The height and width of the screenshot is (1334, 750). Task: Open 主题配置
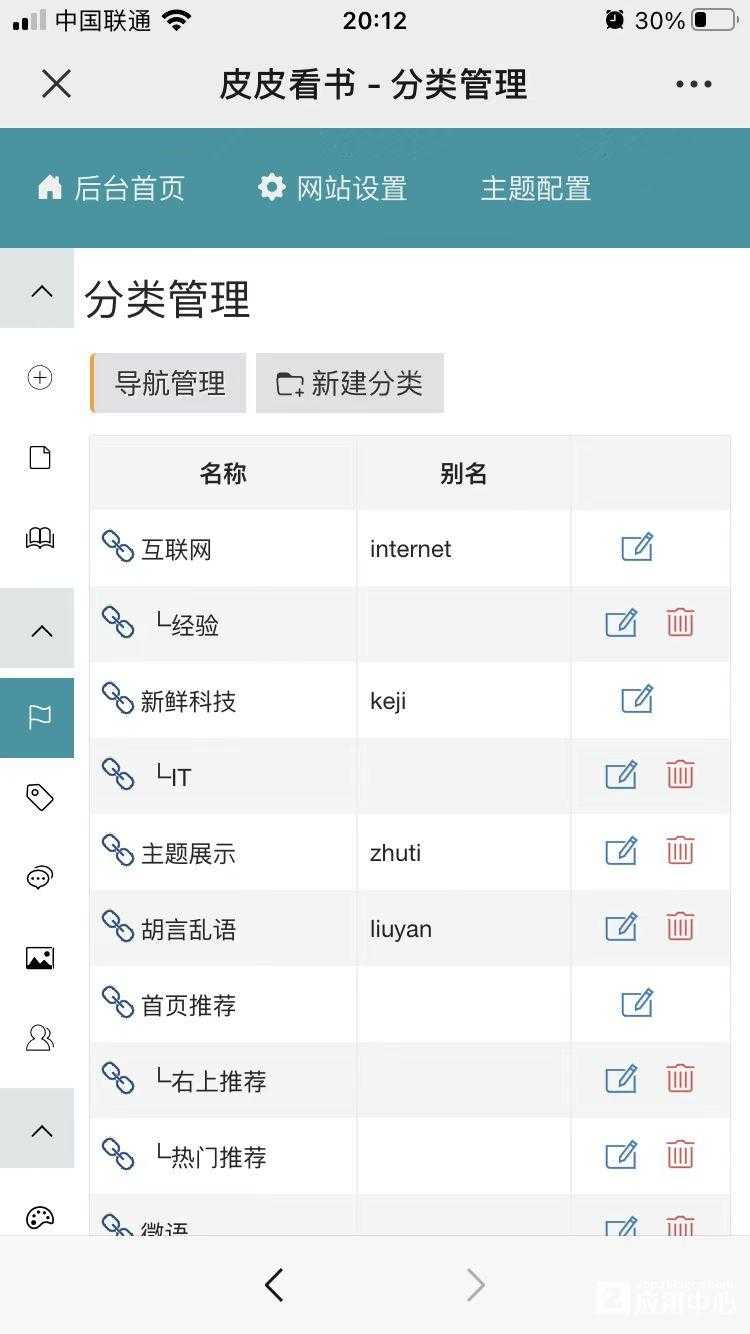(535, 188)
